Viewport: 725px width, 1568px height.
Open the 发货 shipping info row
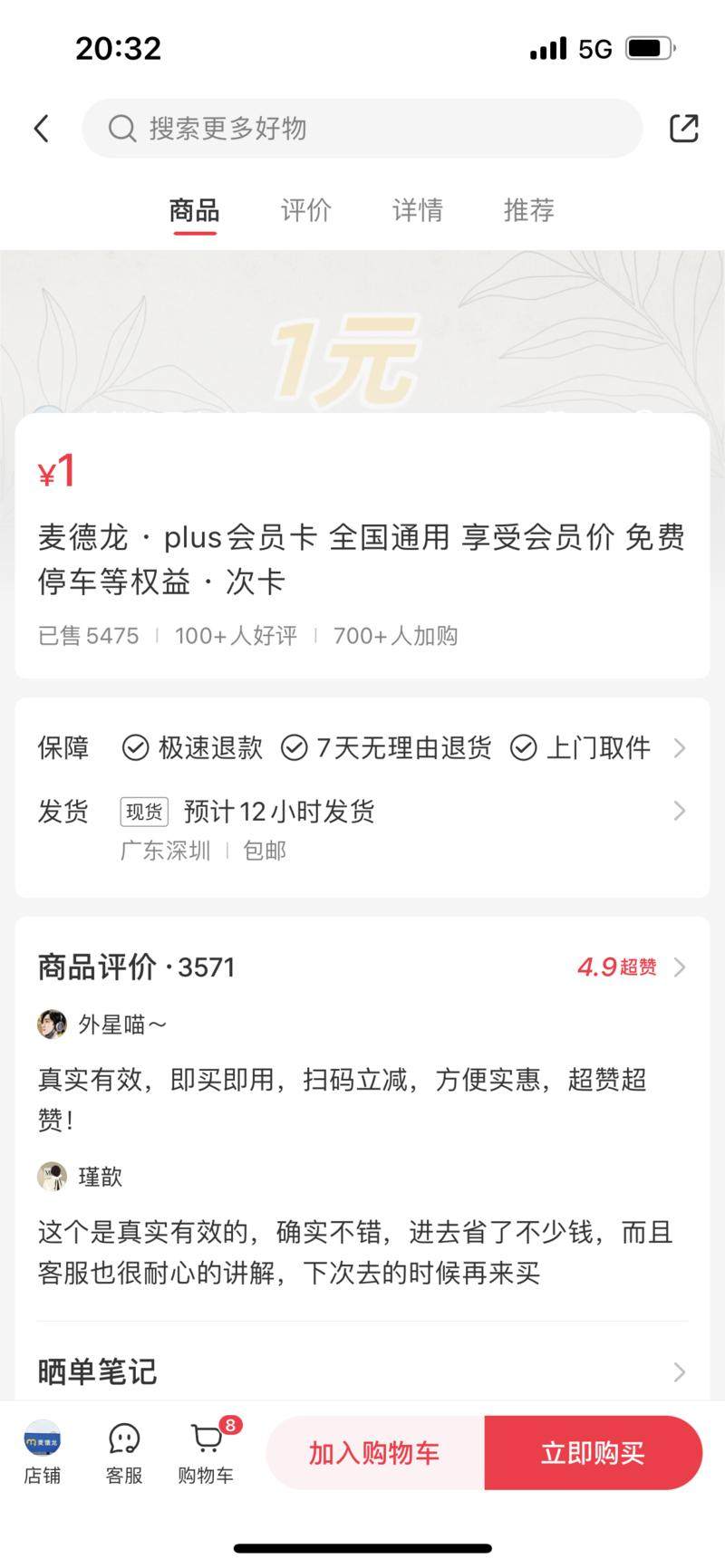pyautogui.click(x=362, y=812)
